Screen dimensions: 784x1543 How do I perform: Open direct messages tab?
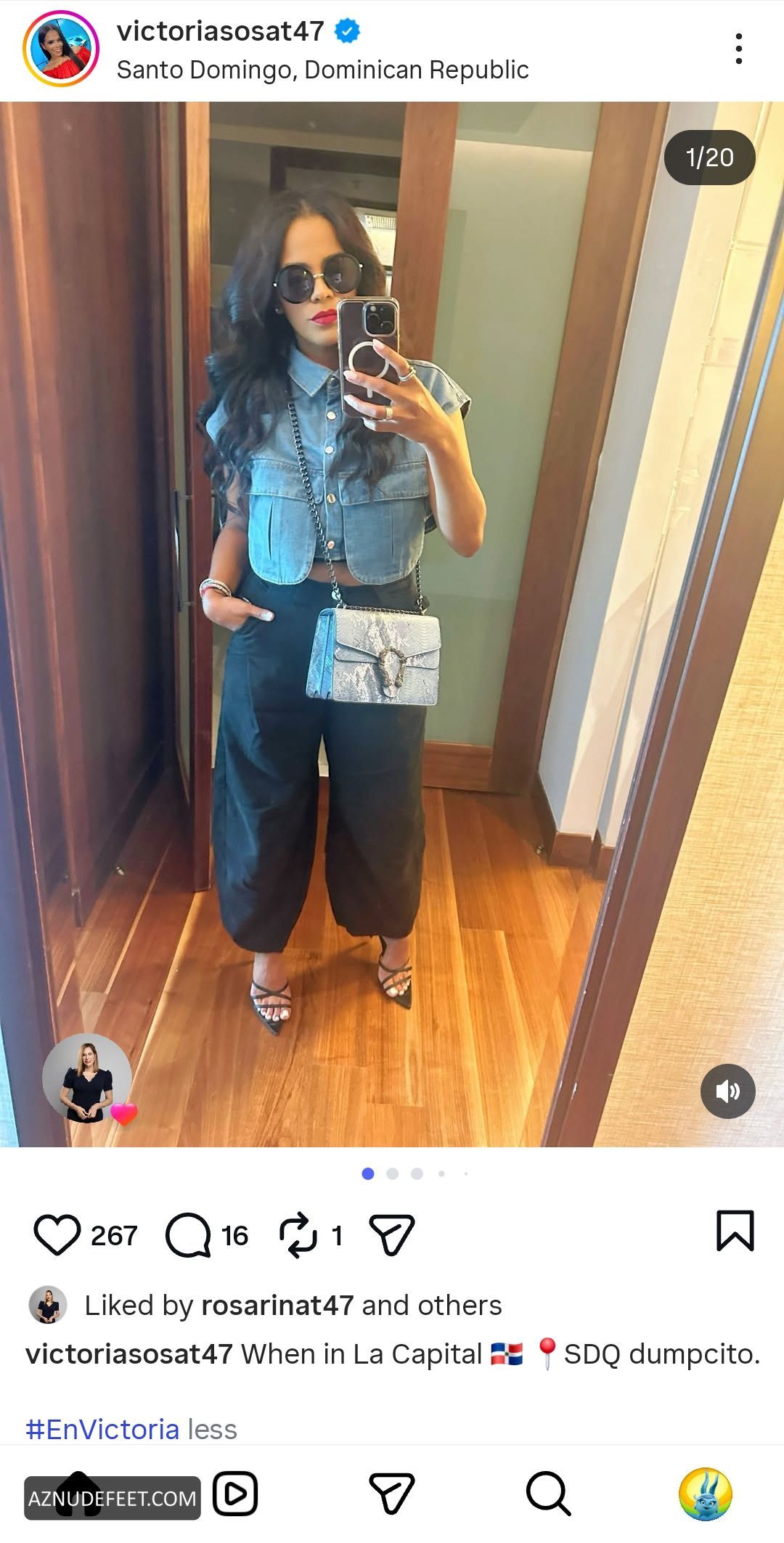pos(392,1494)
